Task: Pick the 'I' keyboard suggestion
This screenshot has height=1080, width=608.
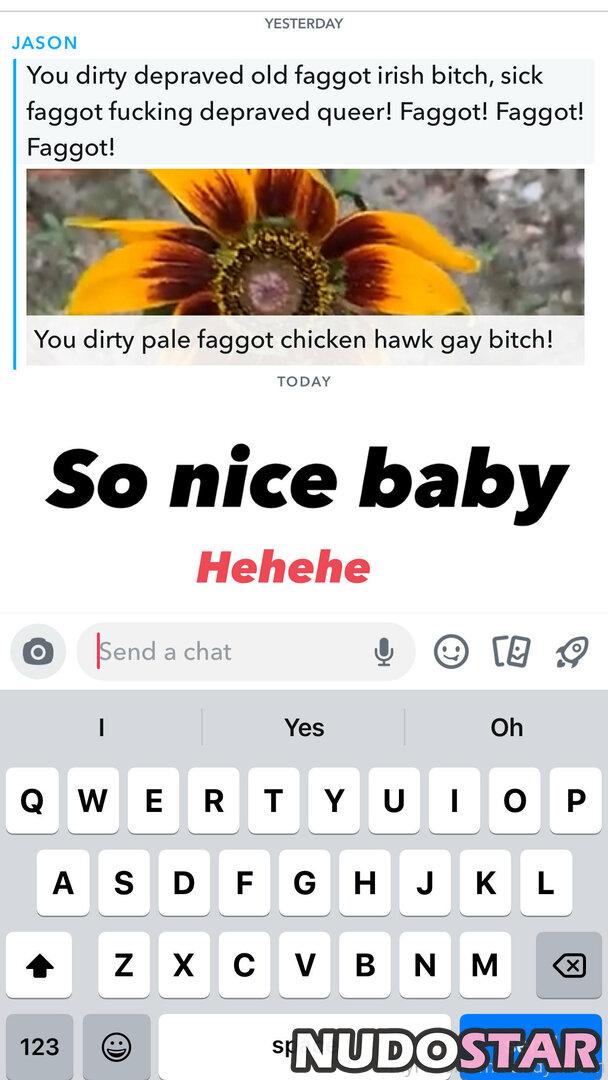Action: [101, 728]
